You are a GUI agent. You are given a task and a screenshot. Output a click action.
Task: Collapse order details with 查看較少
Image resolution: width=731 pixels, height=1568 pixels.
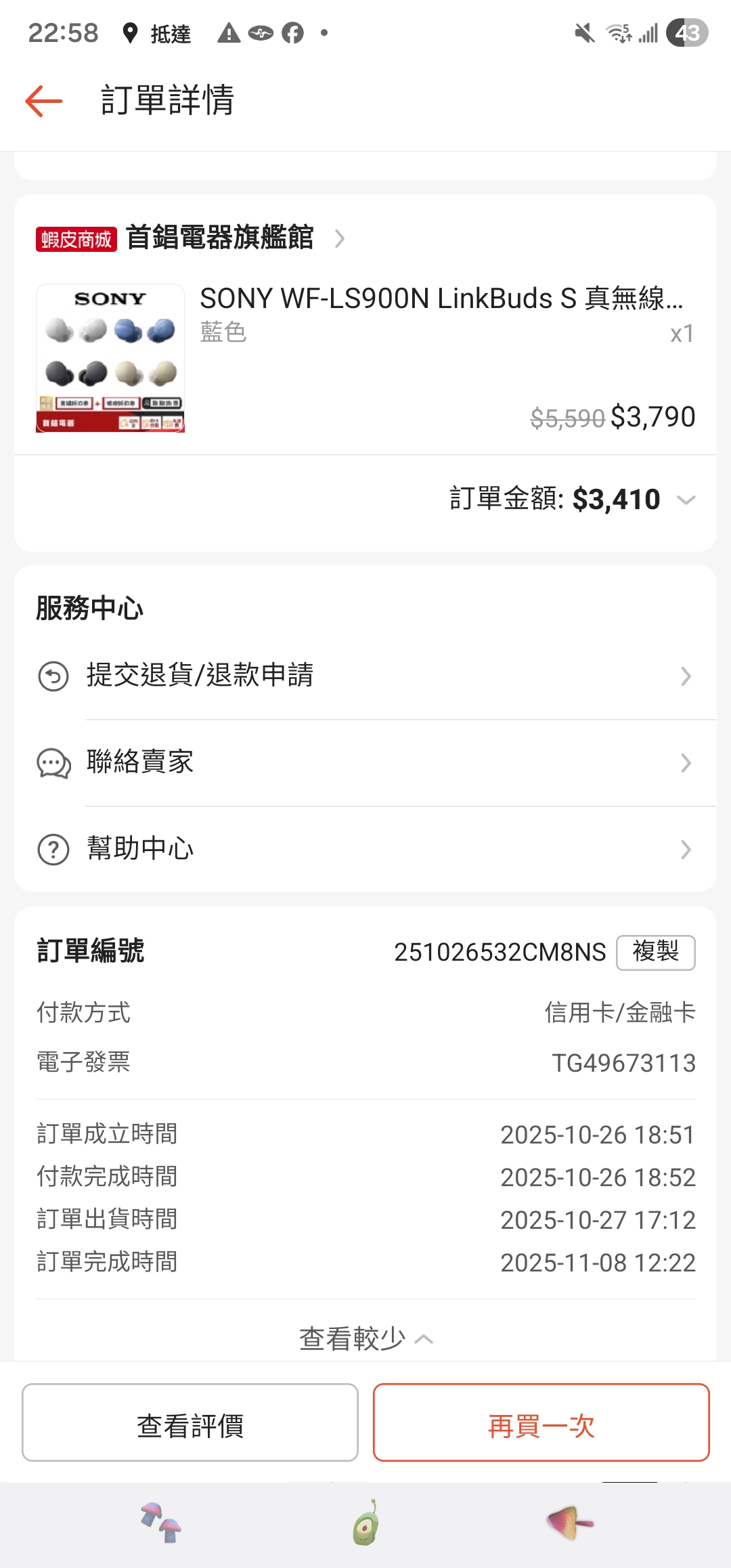coord(365,1338)
